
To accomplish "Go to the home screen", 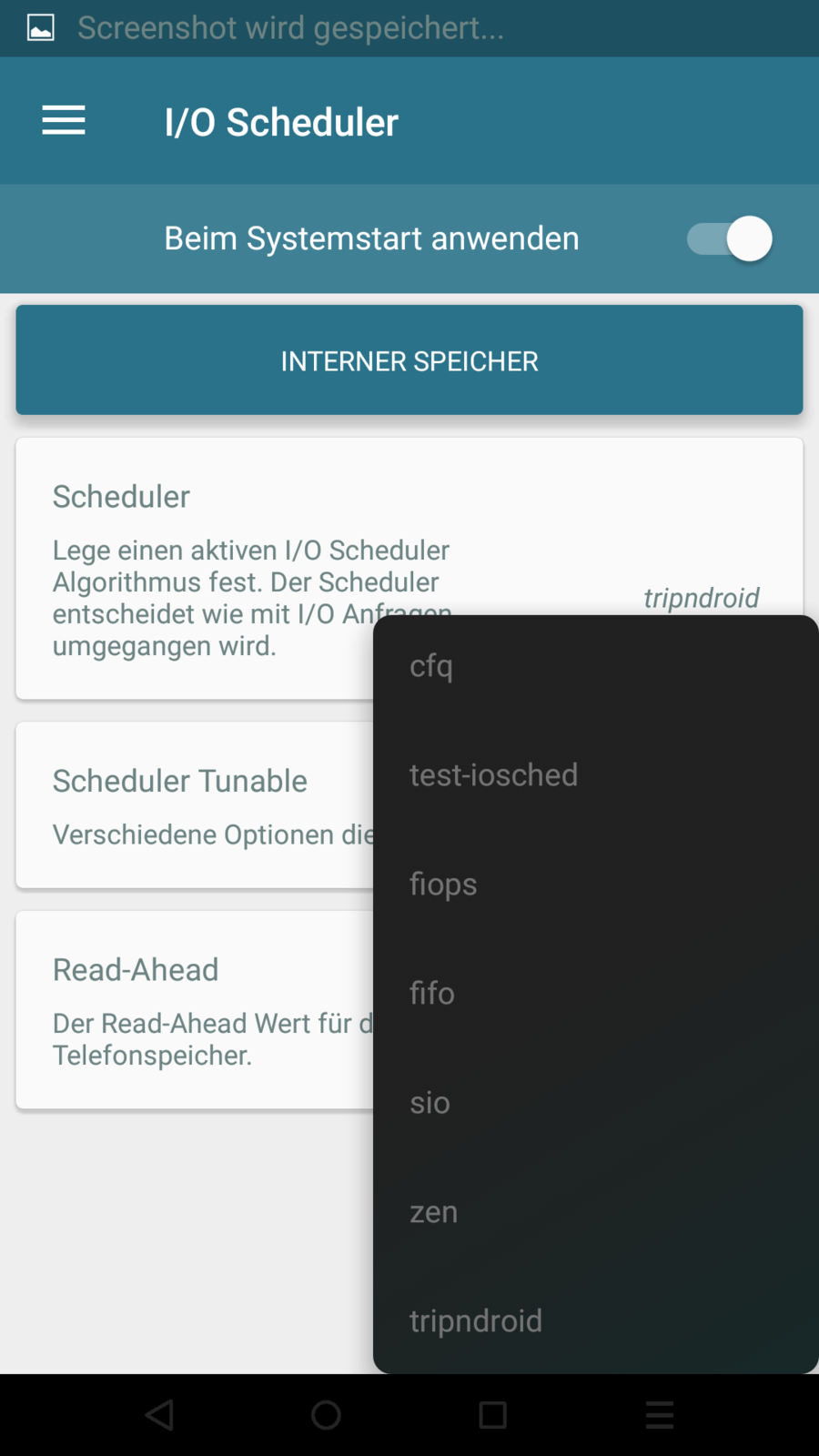I will click(x=326, y=1415).
